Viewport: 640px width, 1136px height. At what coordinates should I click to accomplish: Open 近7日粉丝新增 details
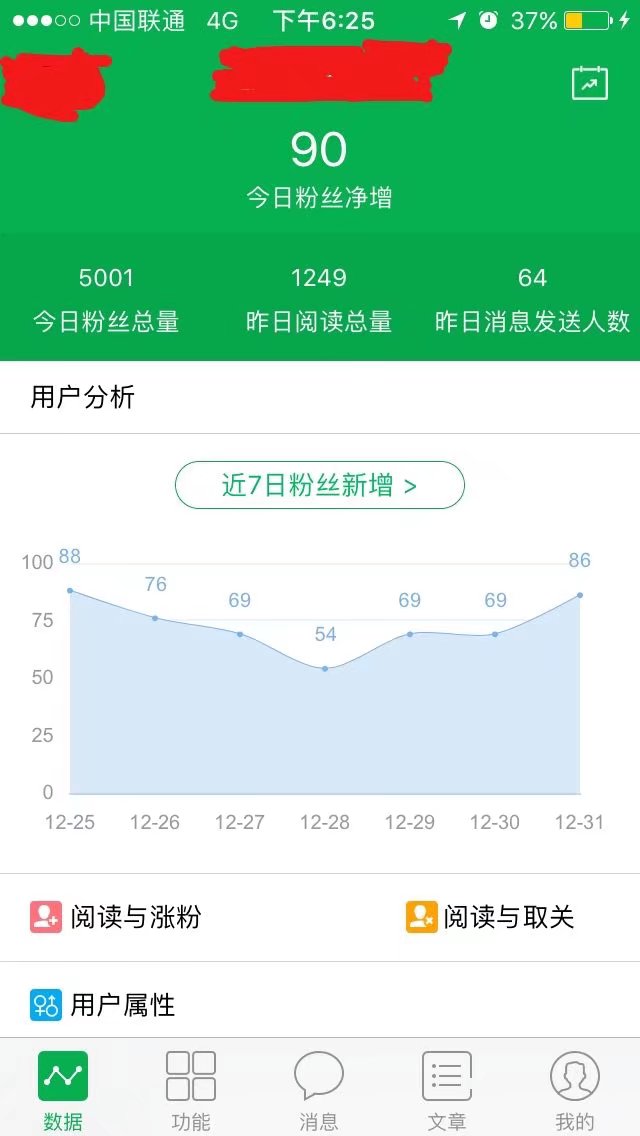tap(319, 486)
